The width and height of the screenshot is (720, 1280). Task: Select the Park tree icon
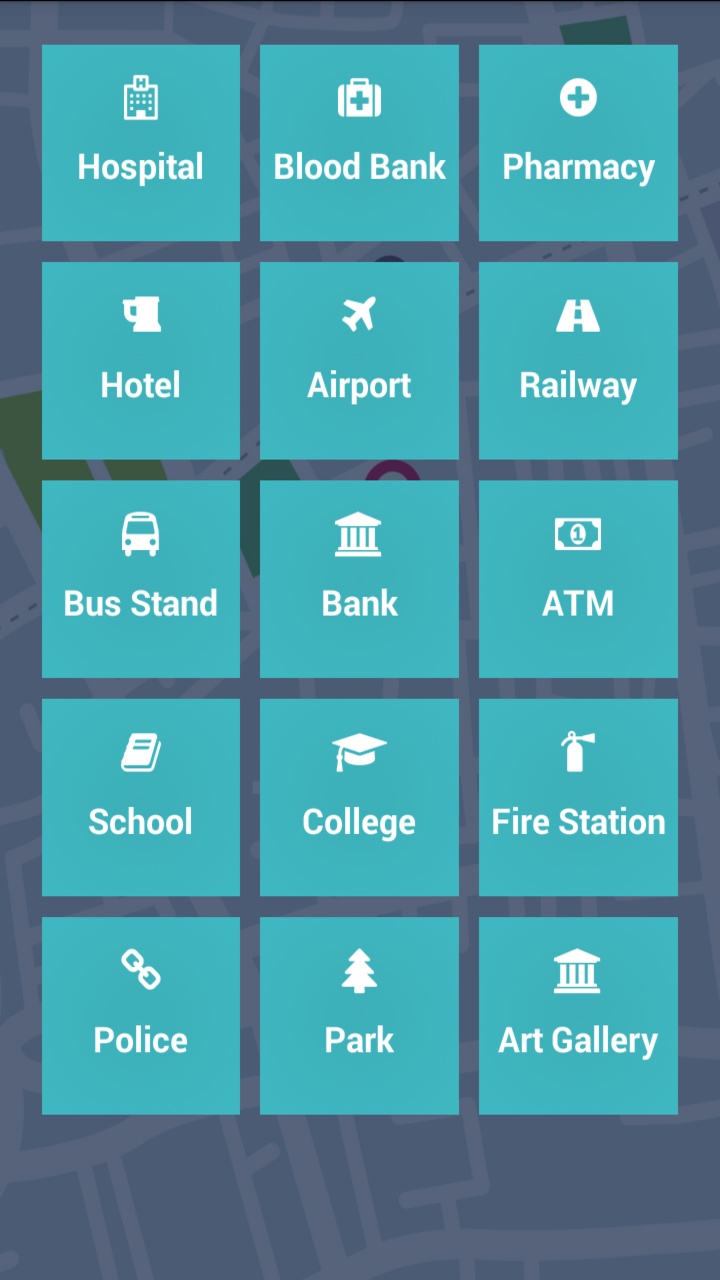pyautogui.click(x=359, y=969)
